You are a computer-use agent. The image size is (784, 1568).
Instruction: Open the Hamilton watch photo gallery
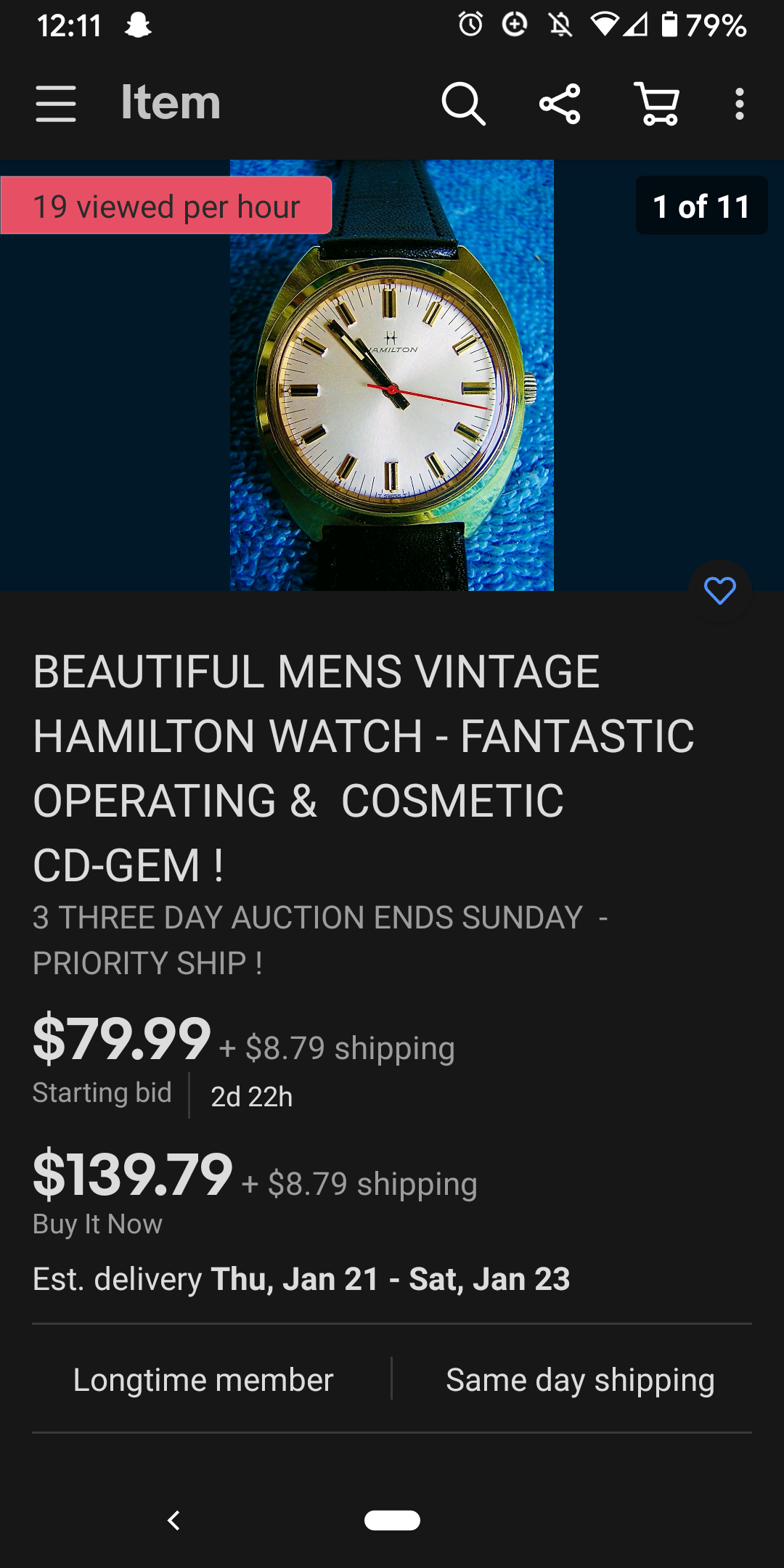point(392,375)
